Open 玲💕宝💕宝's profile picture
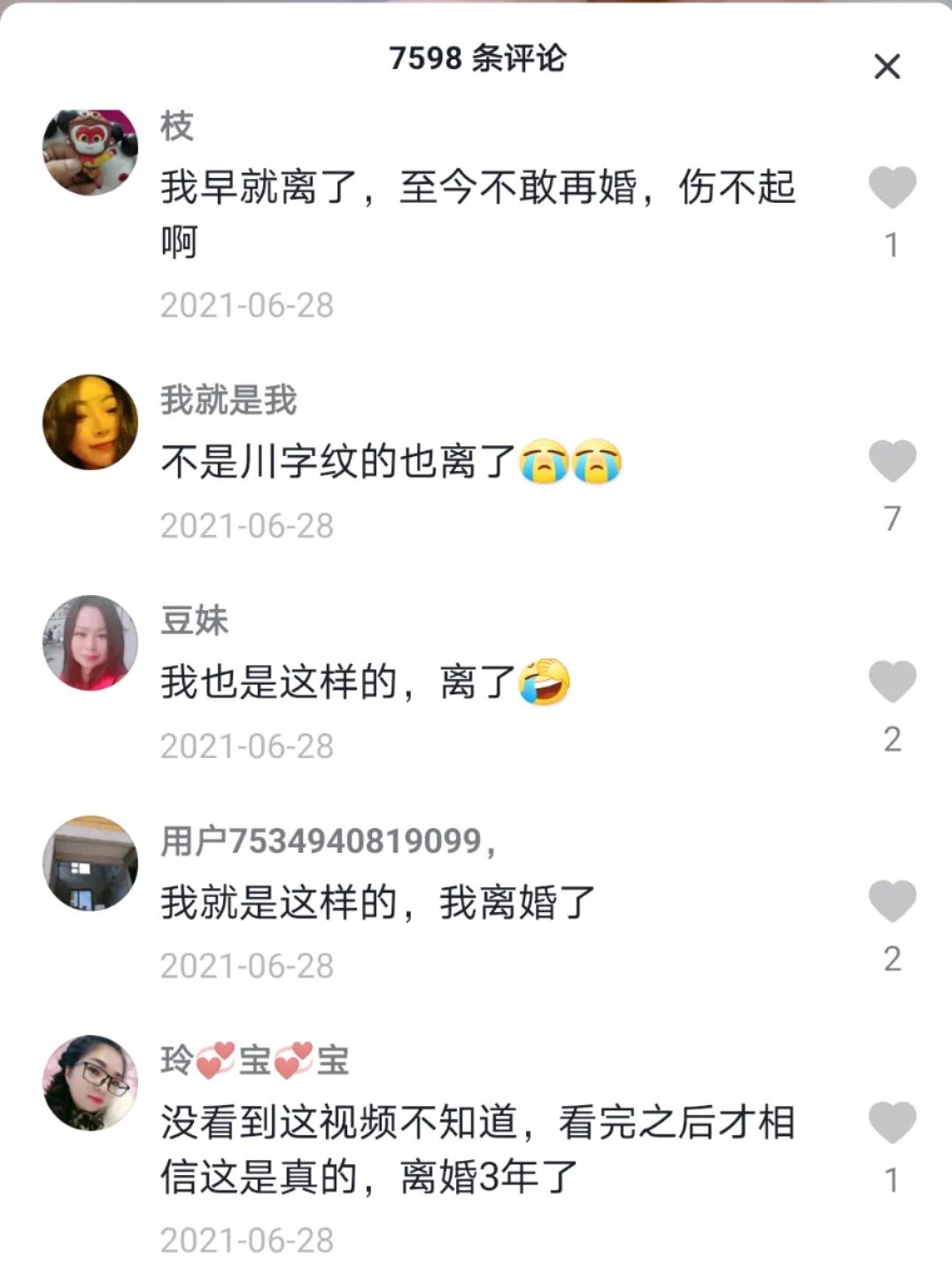Viewport: 952px width, 1283px height. (89, 1080)
